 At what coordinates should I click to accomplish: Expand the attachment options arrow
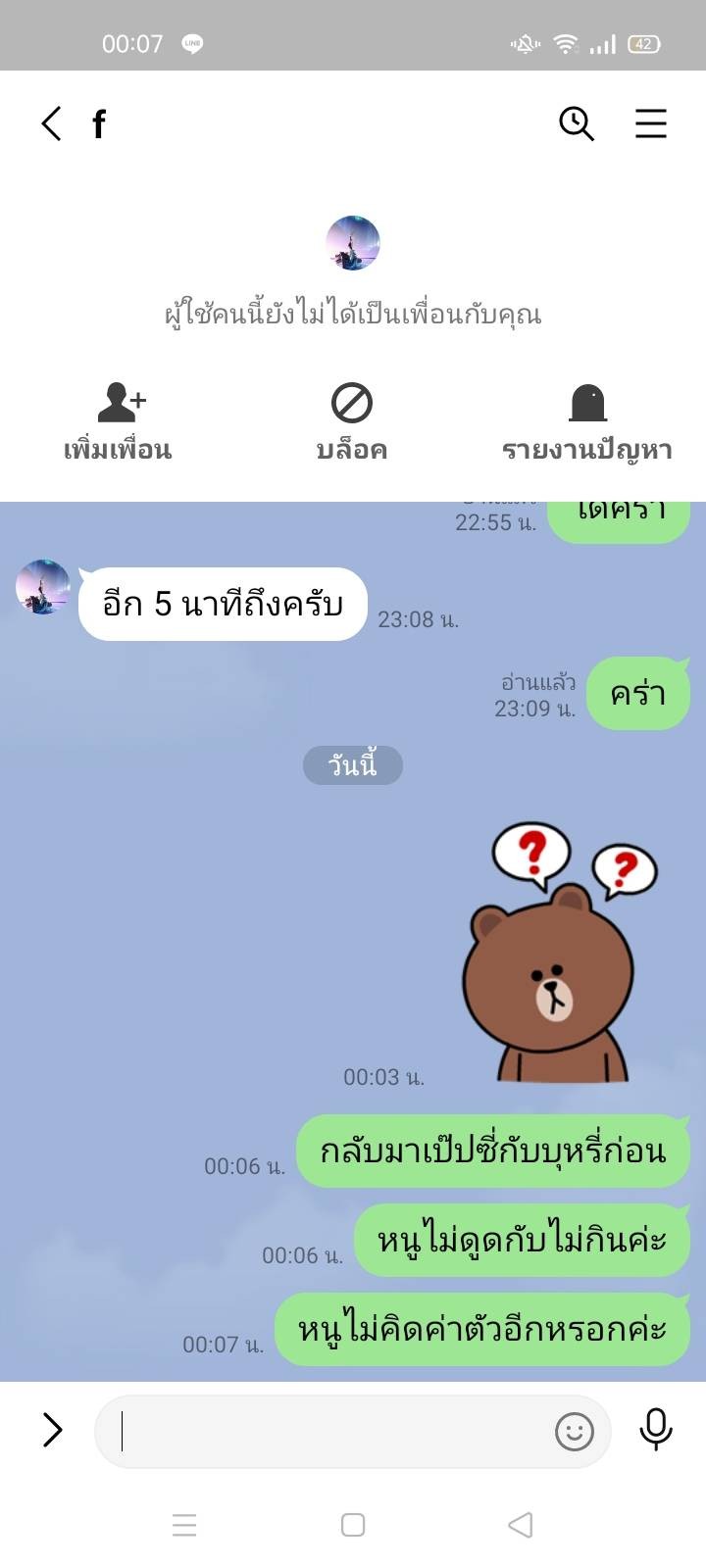tap(52, 1430)
